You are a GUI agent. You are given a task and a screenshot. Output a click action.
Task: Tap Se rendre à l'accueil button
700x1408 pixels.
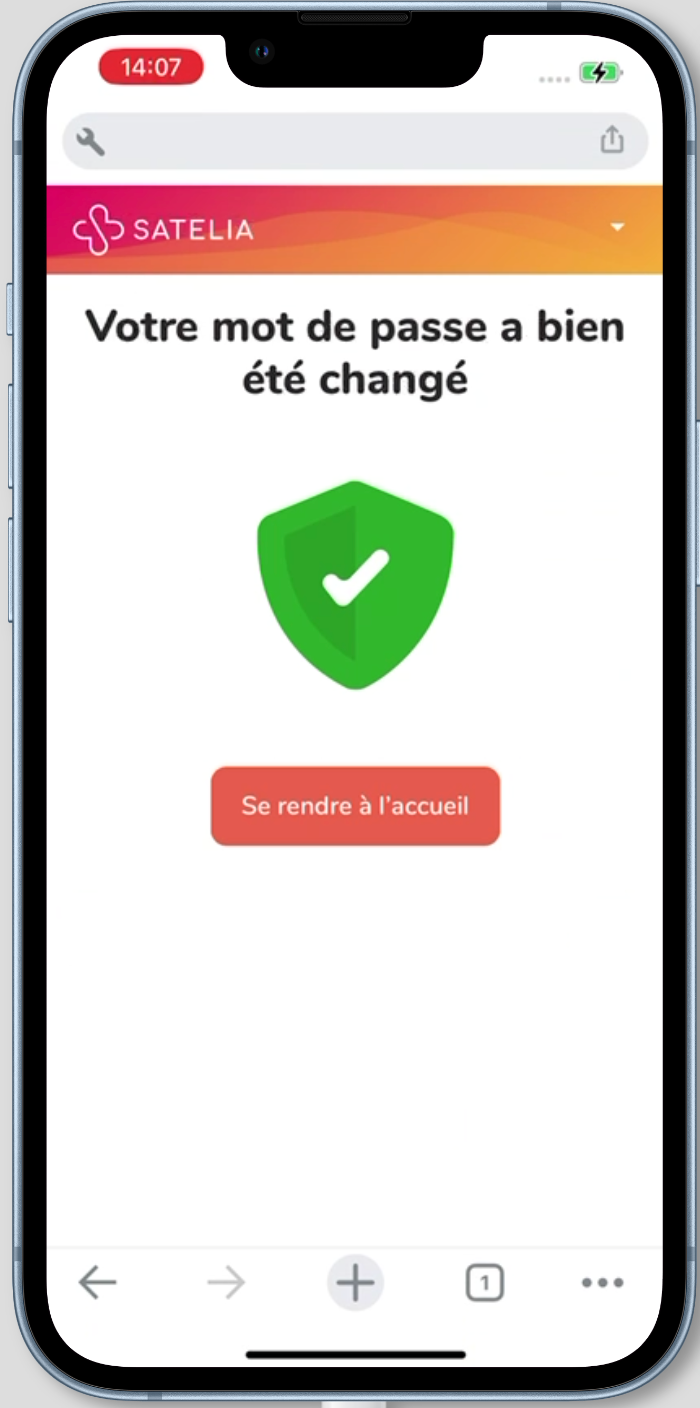point(355,806)
